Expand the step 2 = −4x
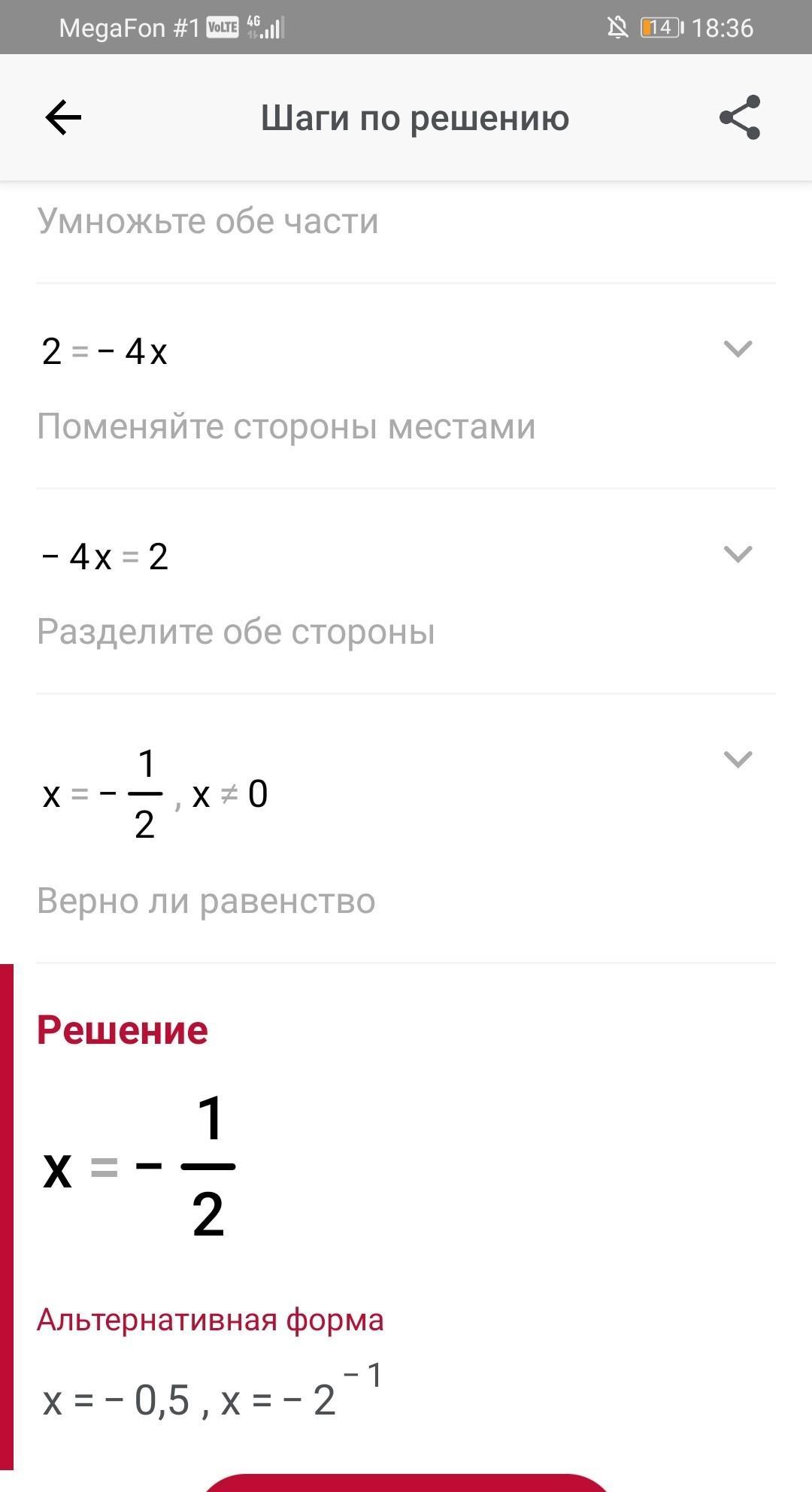The width and height of the screenshot is (812, 1492). (738, 349)
